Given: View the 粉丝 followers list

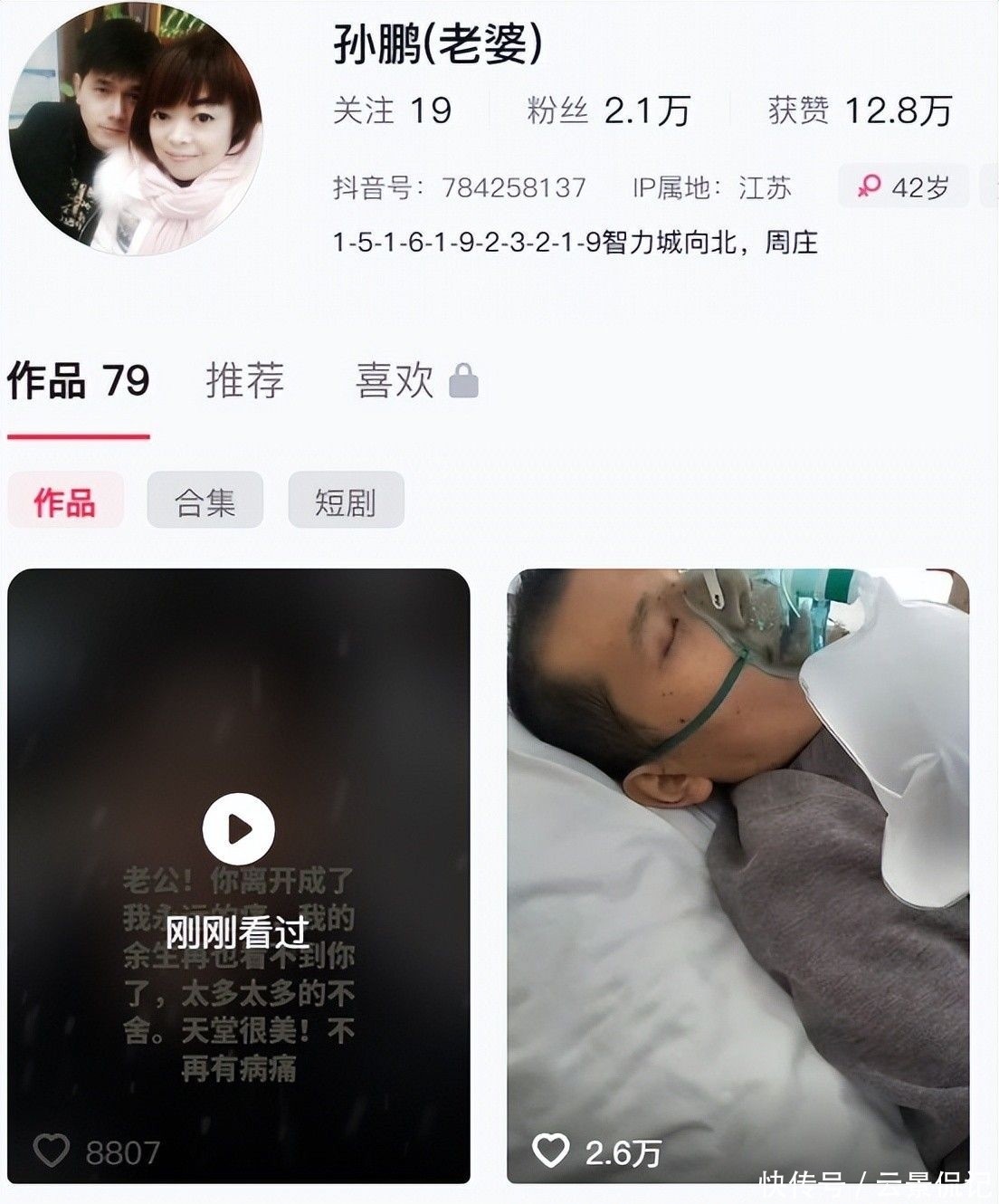Looking at the screenshot, I should pyautogui.click(x=608, y=111).
